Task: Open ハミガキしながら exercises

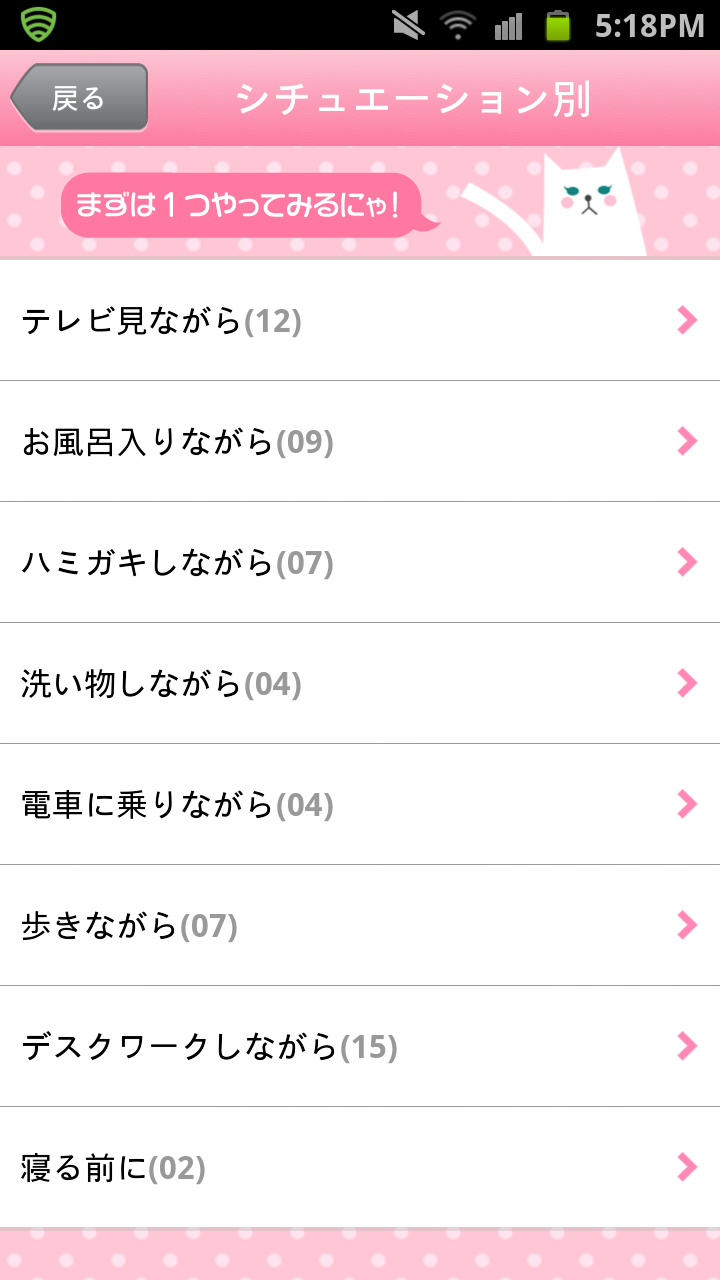Action: click(360, 562)
